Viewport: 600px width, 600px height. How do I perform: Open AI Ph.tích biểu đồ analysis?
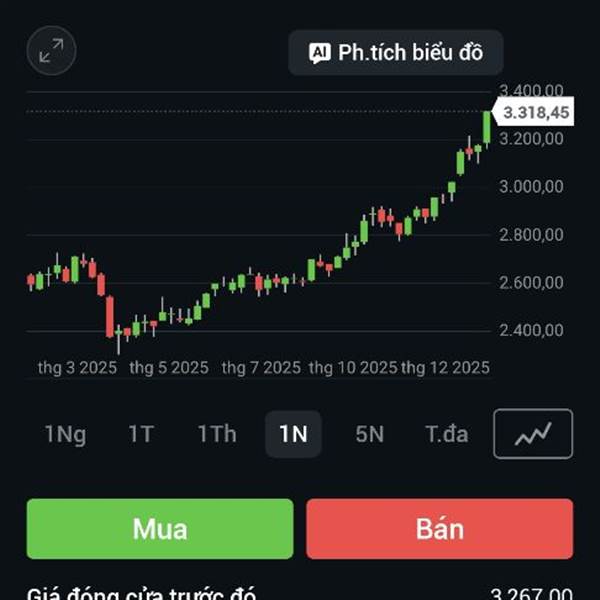click(396, 53)
